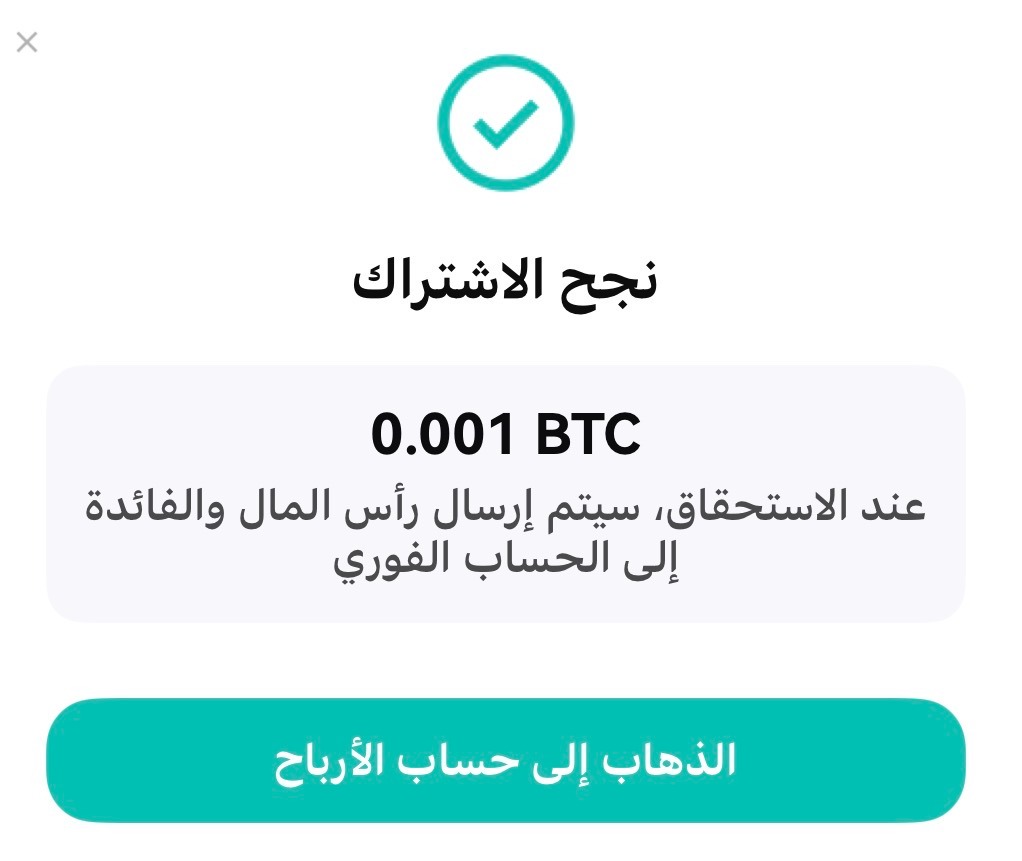Image resolution: width=1022 pixels, height=861 pixels.
Task: Close the subscription success dialog
Action: click(27, 42)
